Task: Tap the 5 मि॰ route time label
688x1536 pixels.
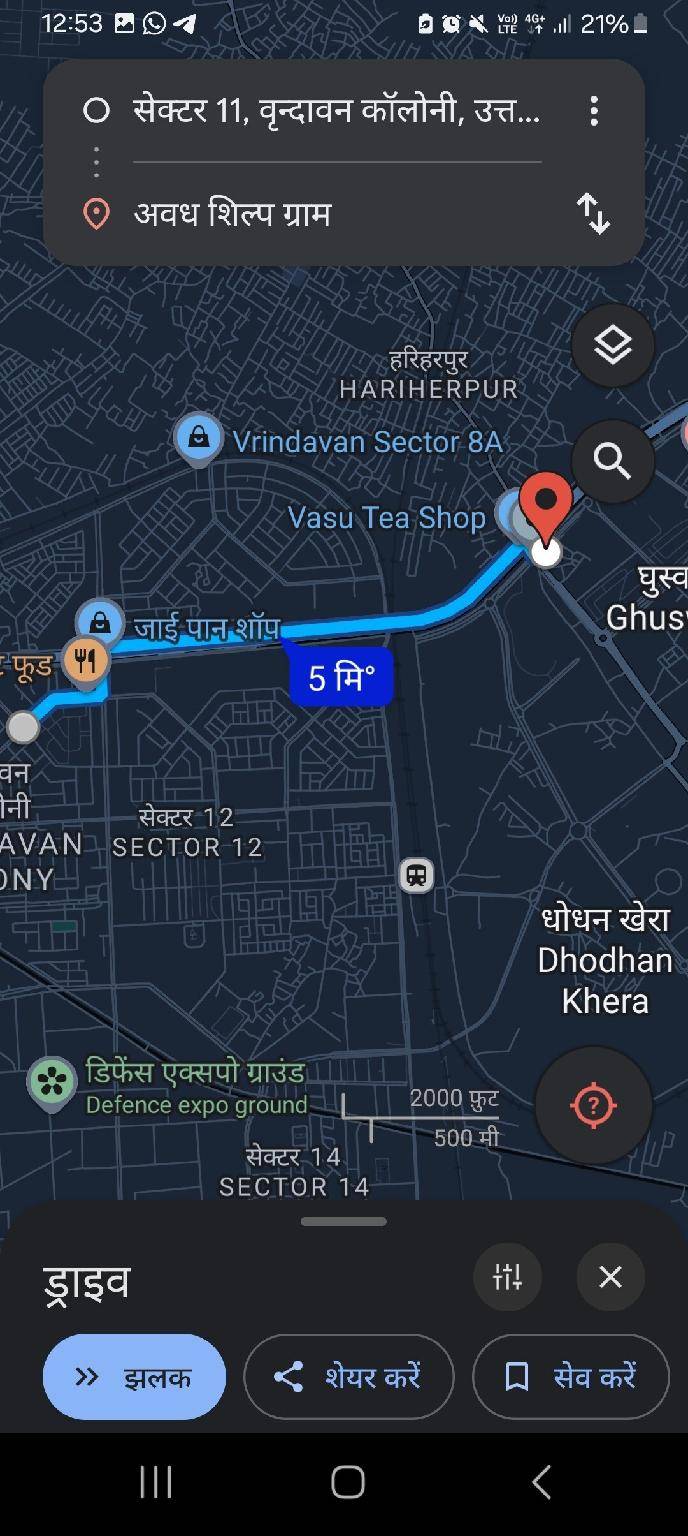Action: (341, 679)
